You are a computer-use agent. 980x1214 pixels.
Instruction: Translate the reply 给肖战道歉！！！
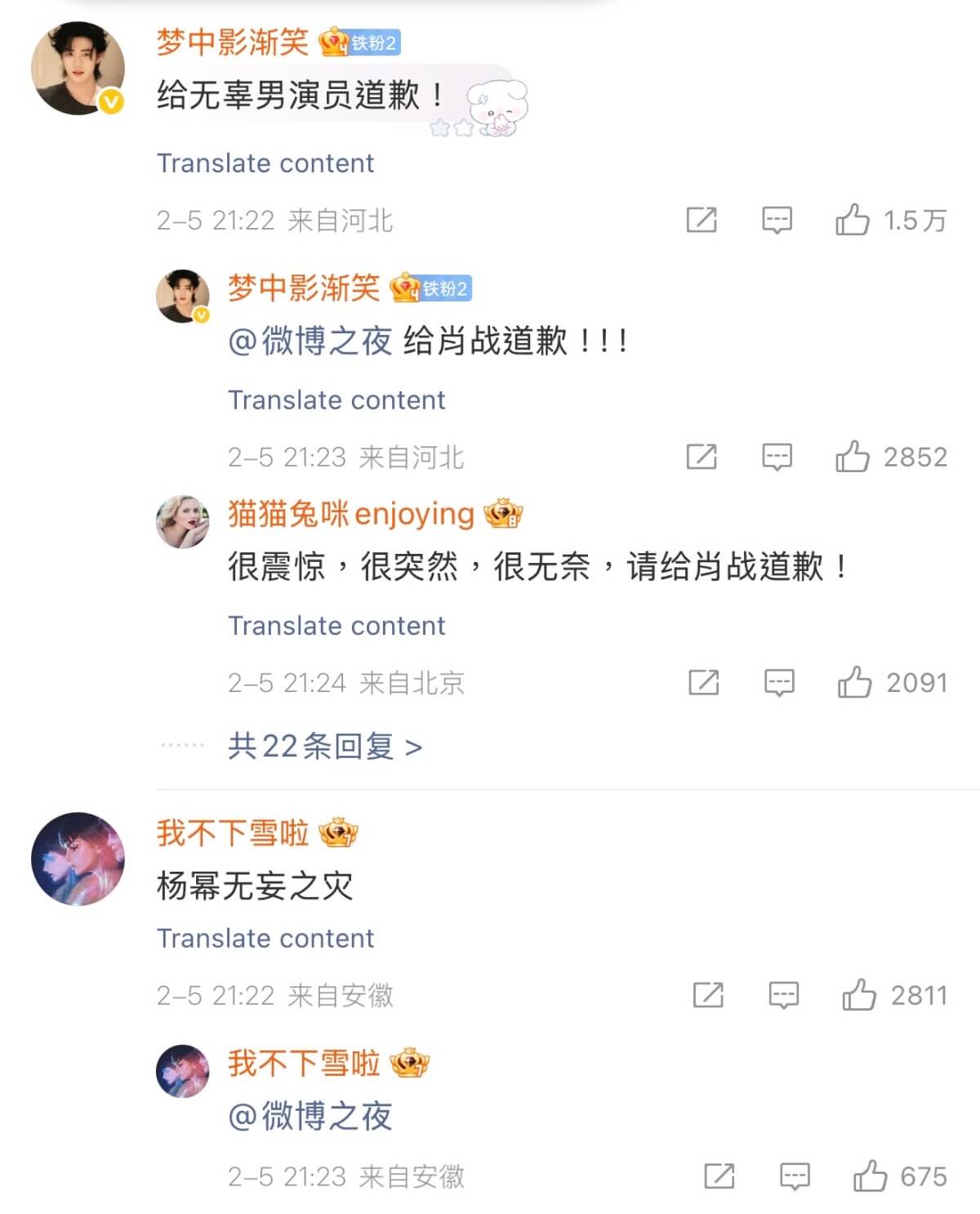click(x=336, y=400)
